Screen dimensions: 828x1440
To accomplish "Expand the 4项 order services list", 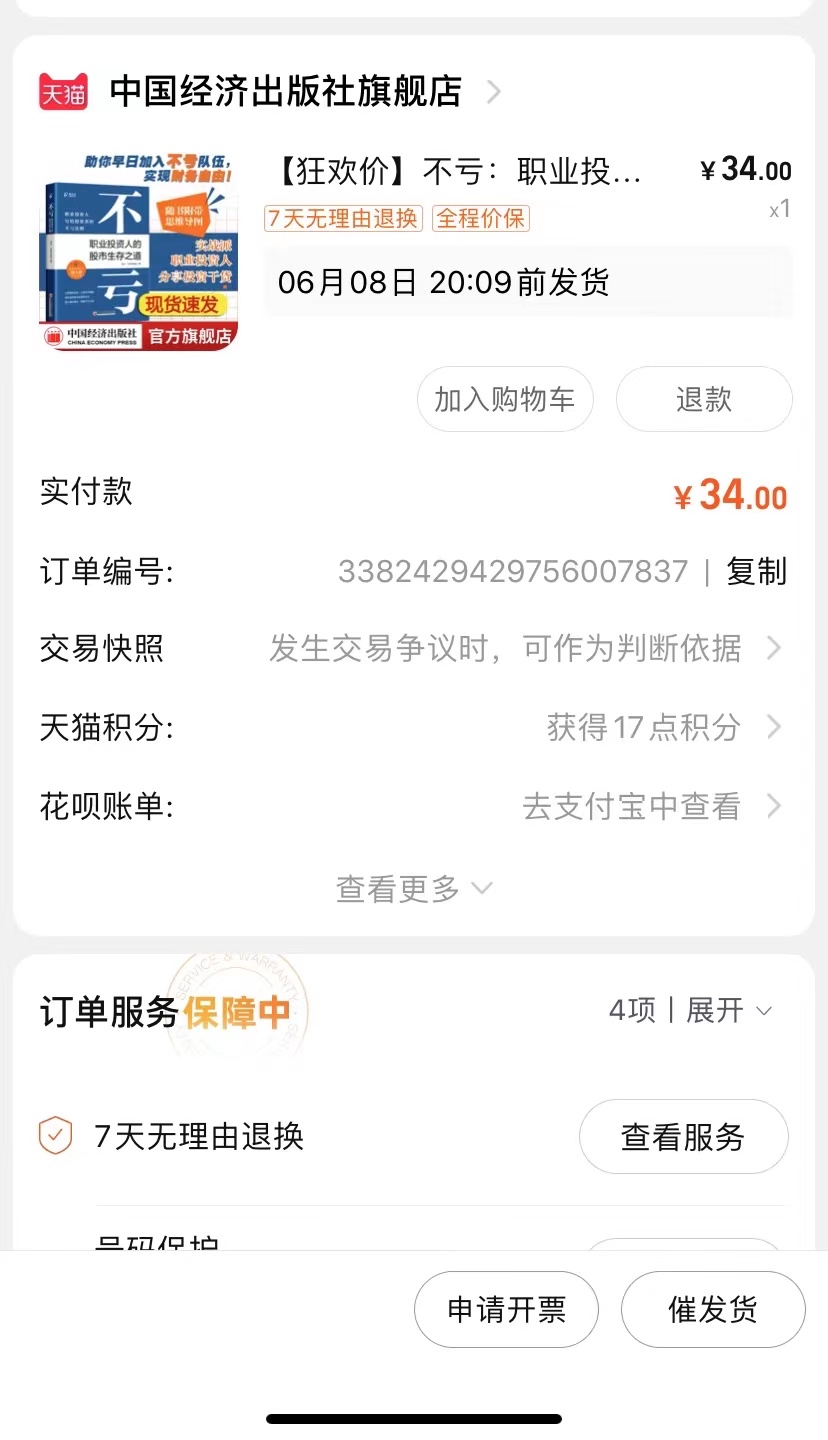I will 691,1010.
